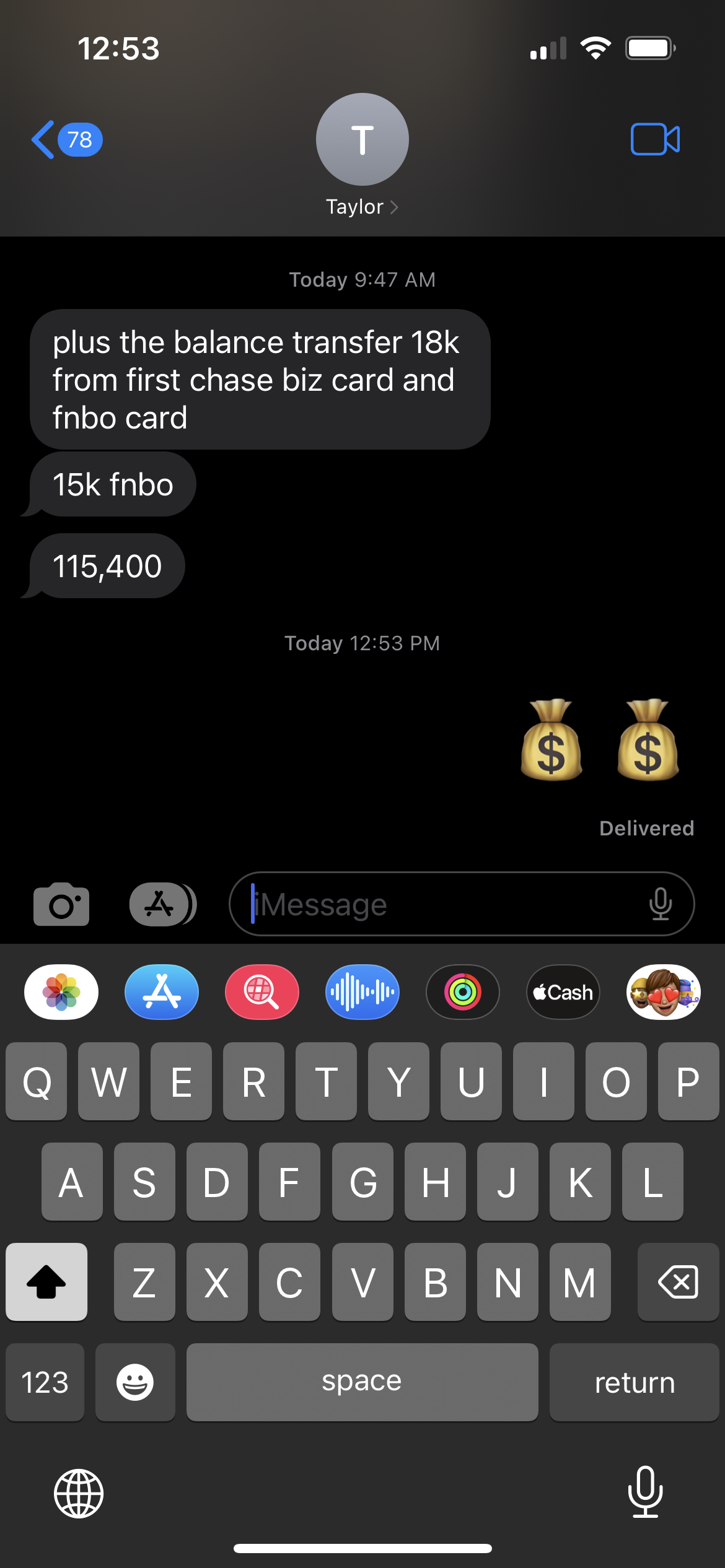The image size is (725, 1568).
Task: Open the Photos iMessage app
Action: pos(61,992)
